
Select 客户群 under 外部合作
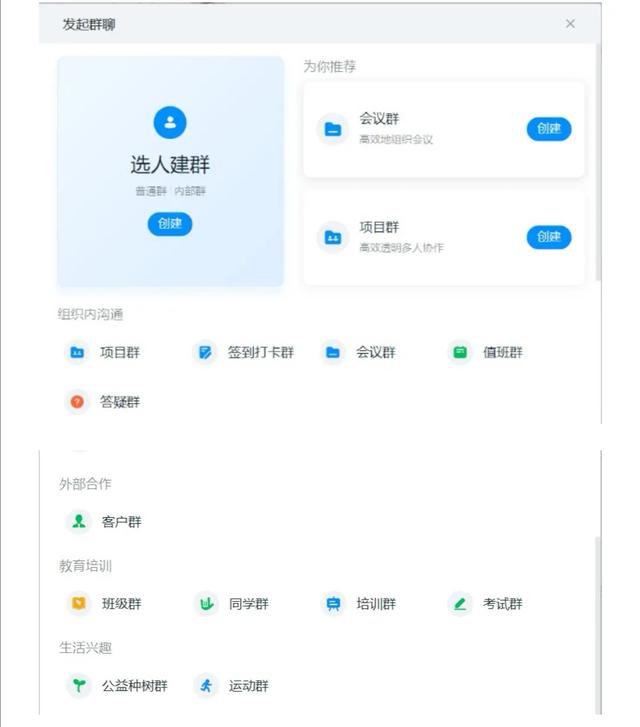108,522
